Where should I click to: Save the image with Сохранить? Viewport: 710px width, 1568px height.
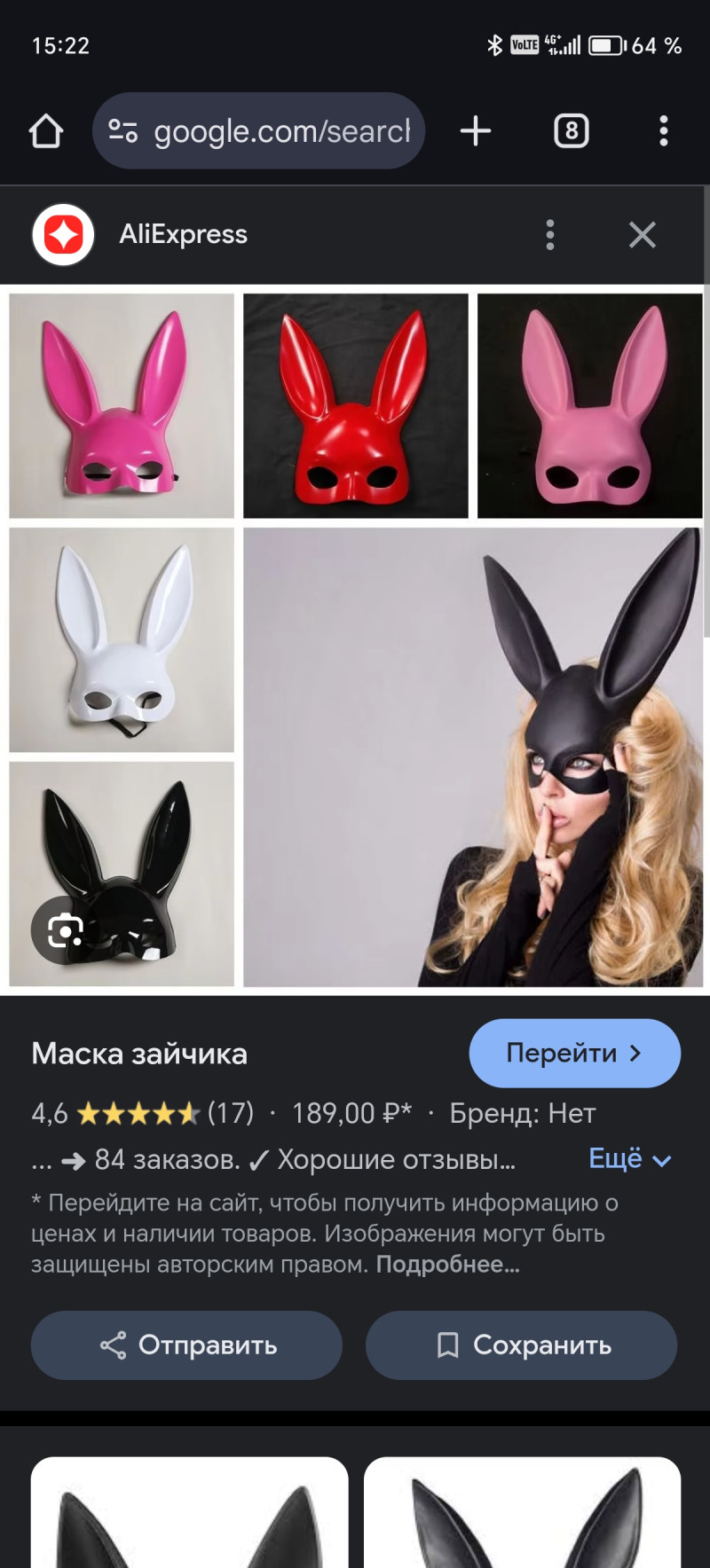[x=521, y=1345]
